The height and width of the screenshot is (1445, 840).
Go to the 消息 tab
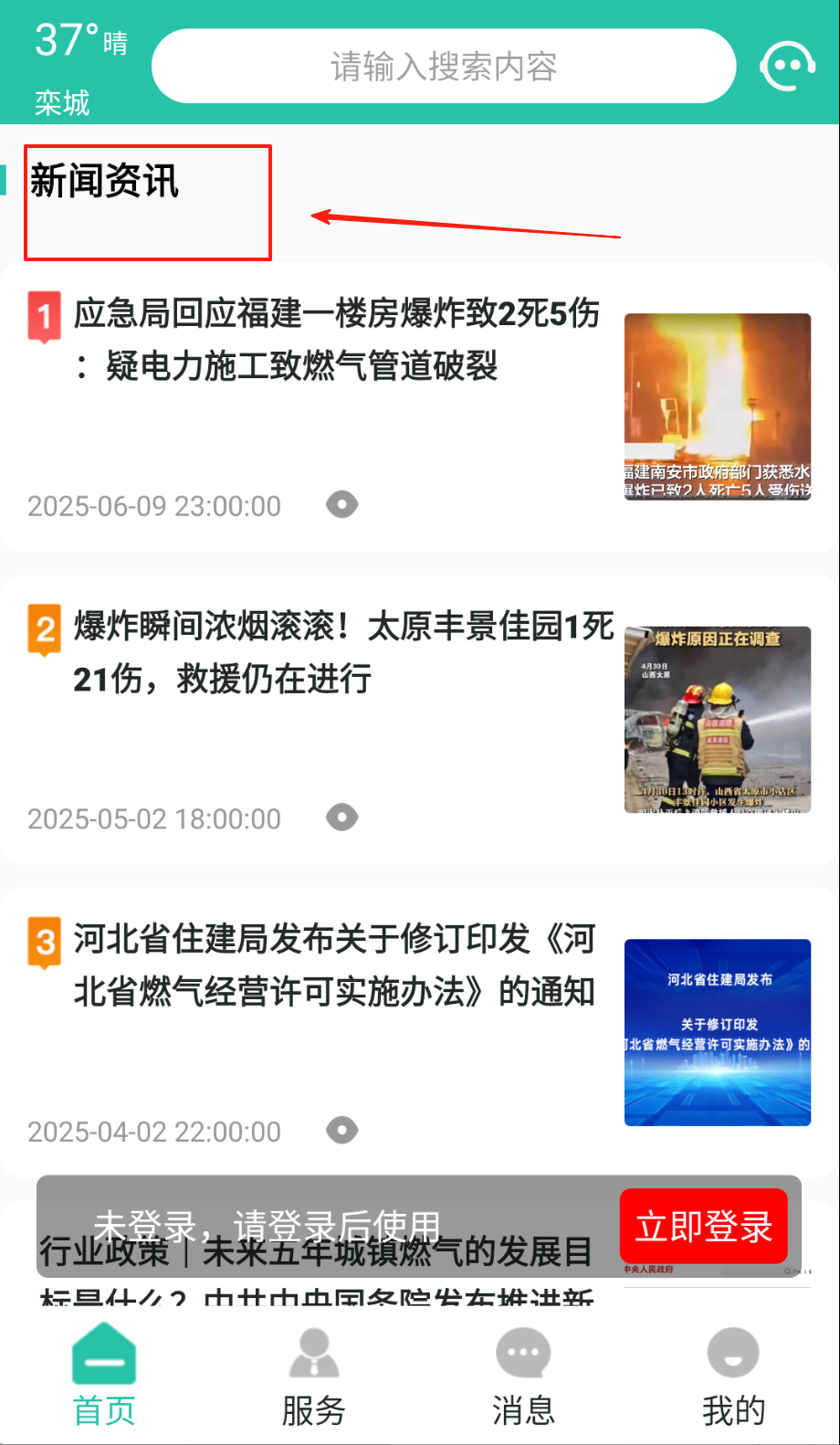pyautogui.click(x=523, y=1376)
